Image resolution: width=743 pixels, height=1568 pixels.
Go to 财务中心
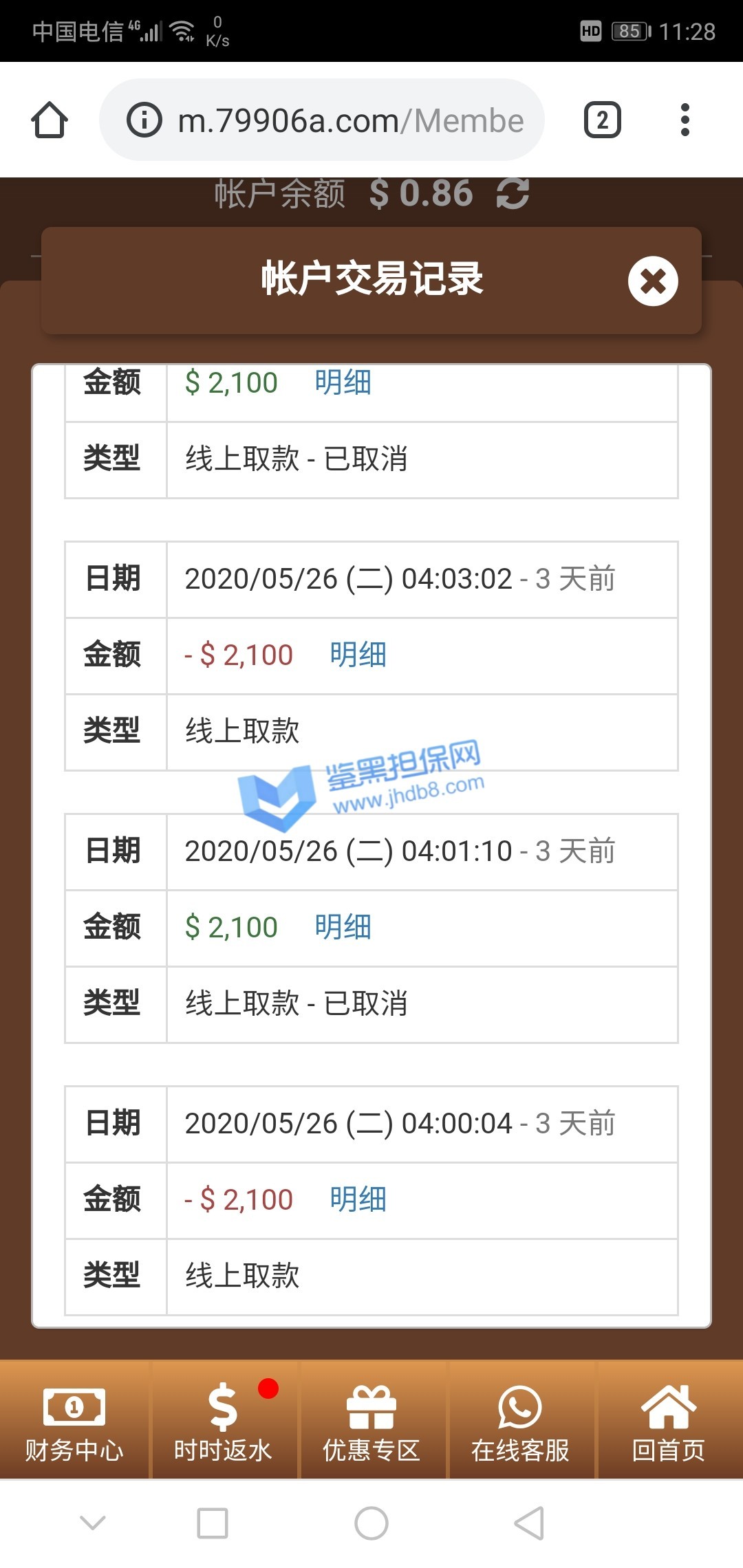pos(74,1421)
